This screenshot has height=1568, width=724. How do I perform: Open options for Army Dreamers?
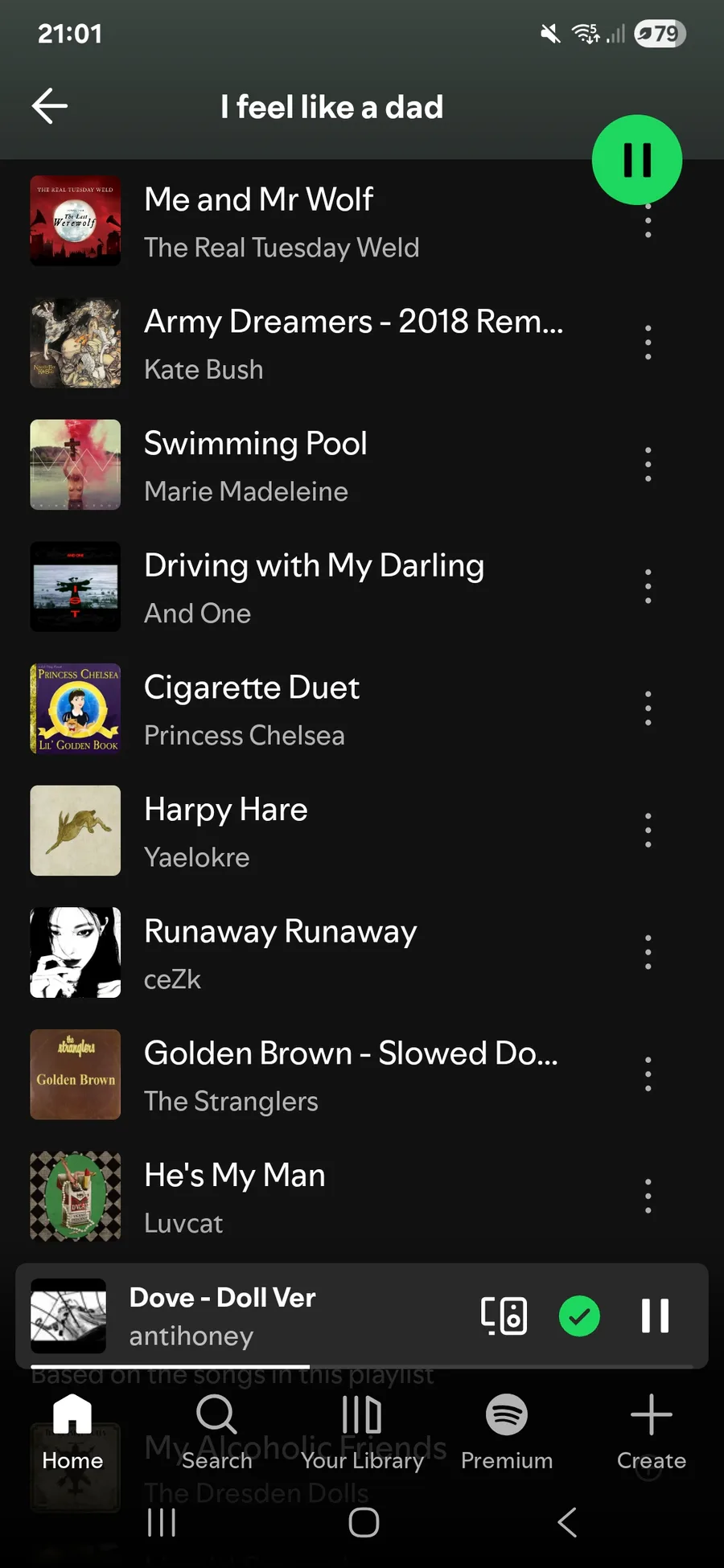coord(648,343)
